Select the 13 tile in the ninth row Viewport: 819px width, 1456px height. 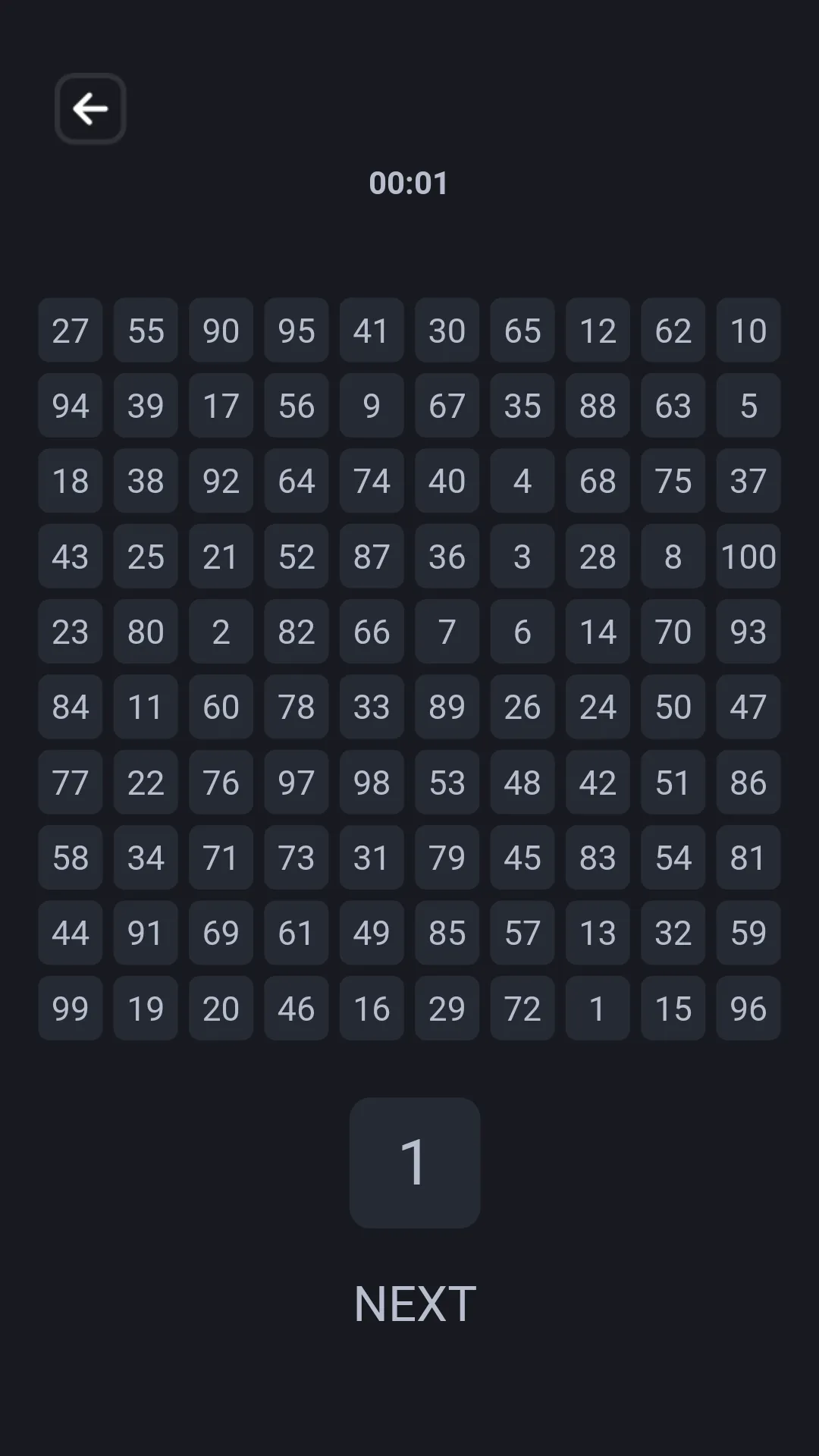[597, 933]
